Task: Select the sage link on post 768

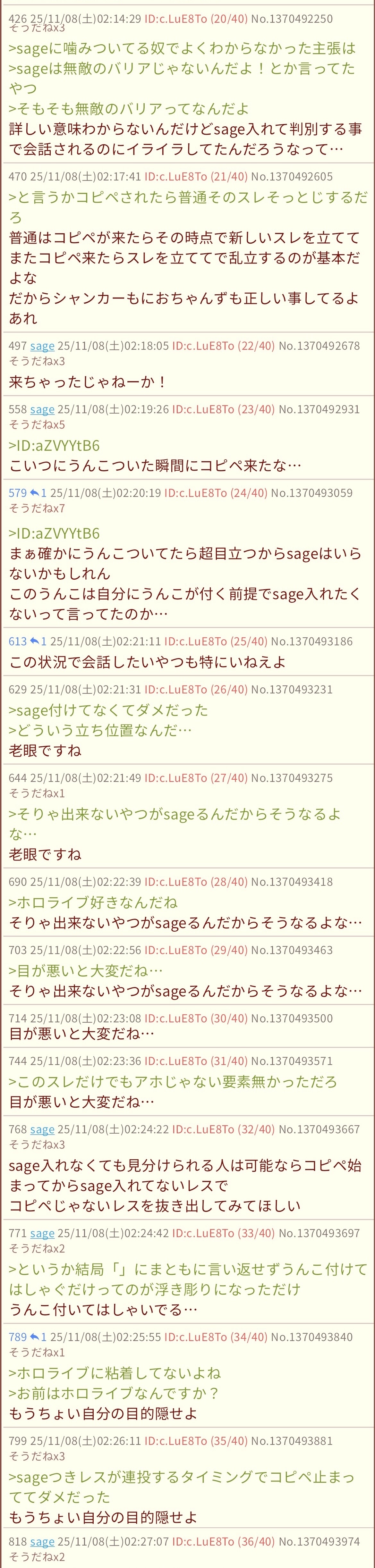Action: coord(42,1129)
